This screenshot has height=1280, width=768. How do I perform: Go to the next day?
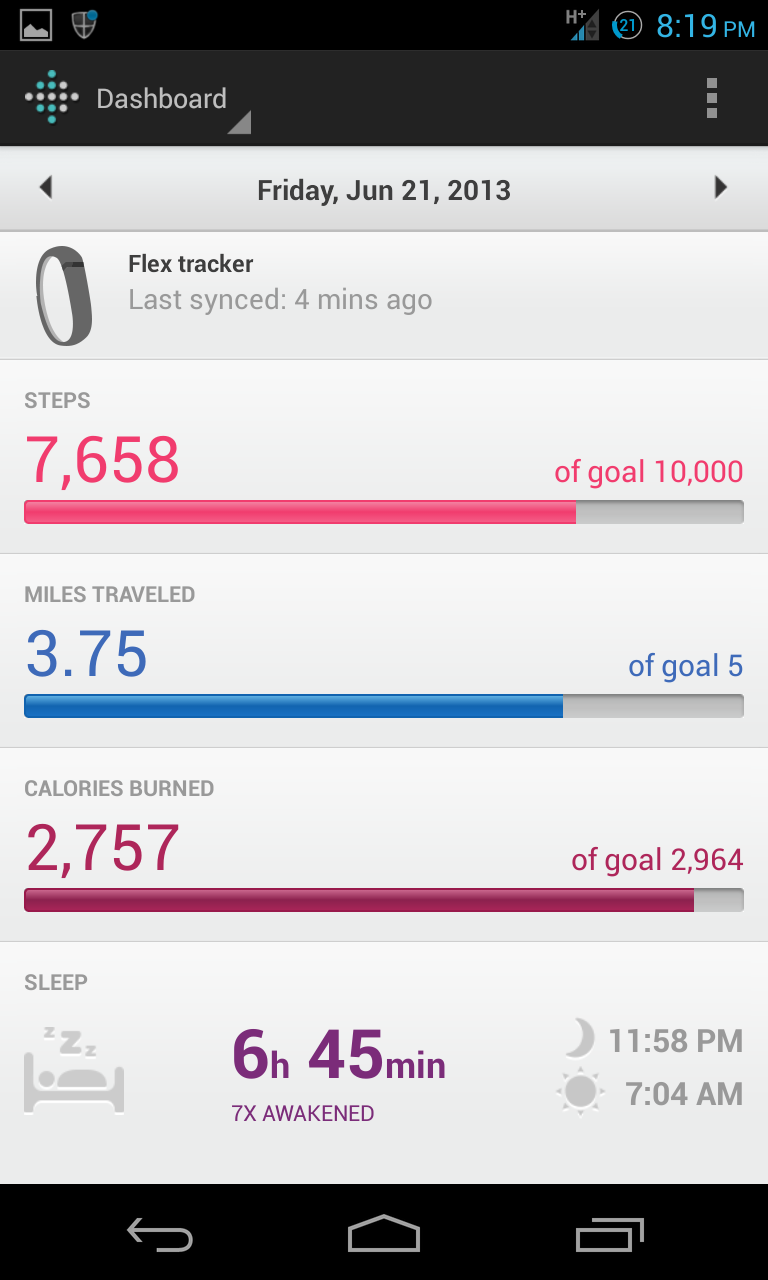720,188
